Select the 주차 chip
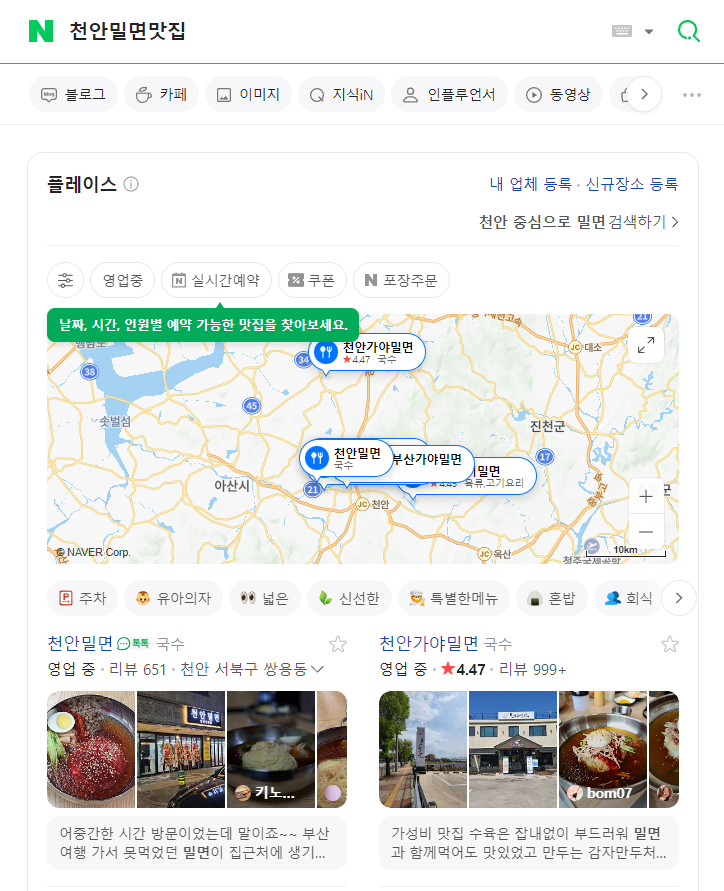The height and width of the screenshot is (891, 724). click(83, 598)
